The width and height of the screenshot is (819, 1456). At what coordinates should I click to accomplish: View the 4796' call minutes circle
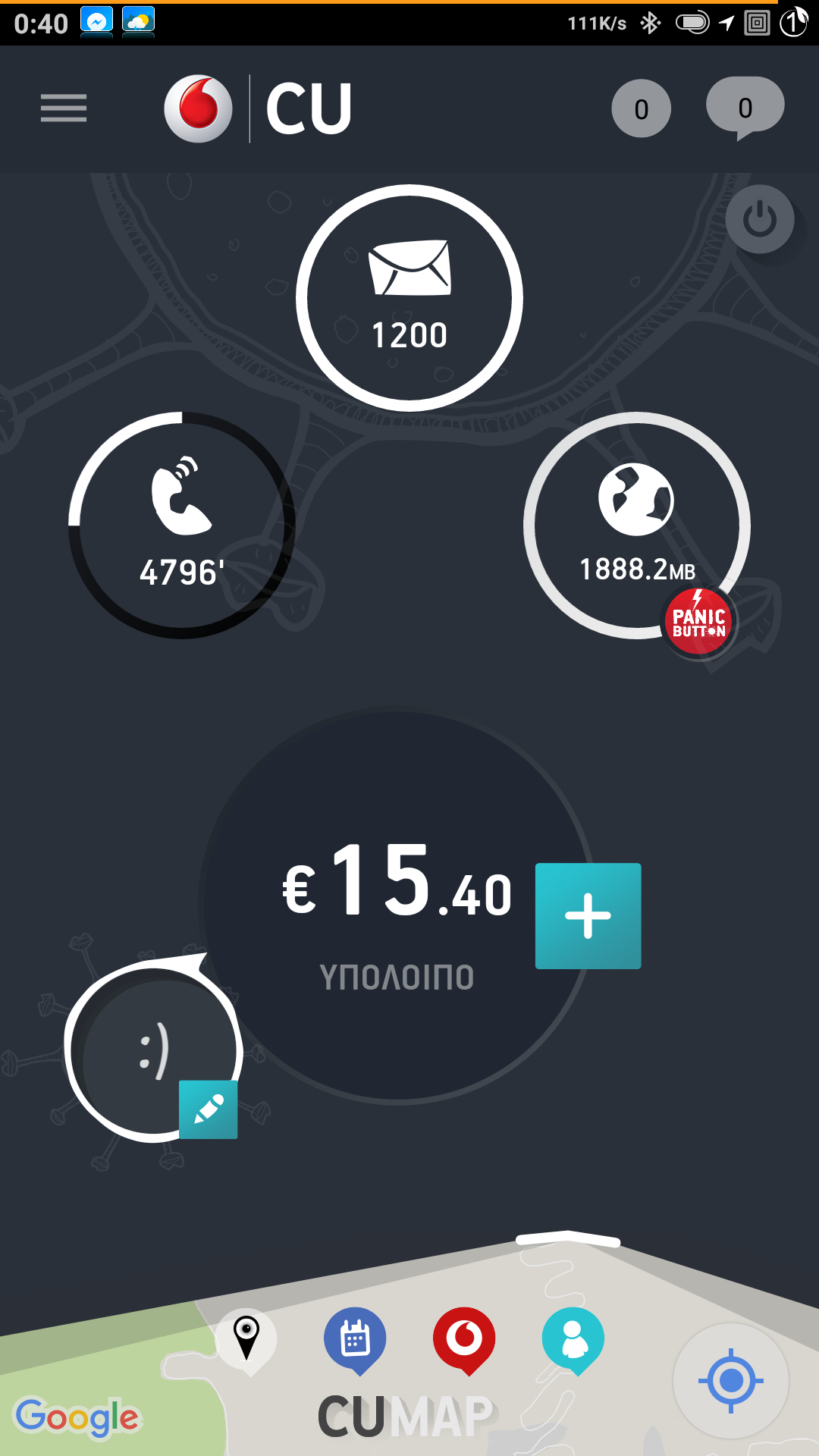pyautogui.click(x=182, y=526)
